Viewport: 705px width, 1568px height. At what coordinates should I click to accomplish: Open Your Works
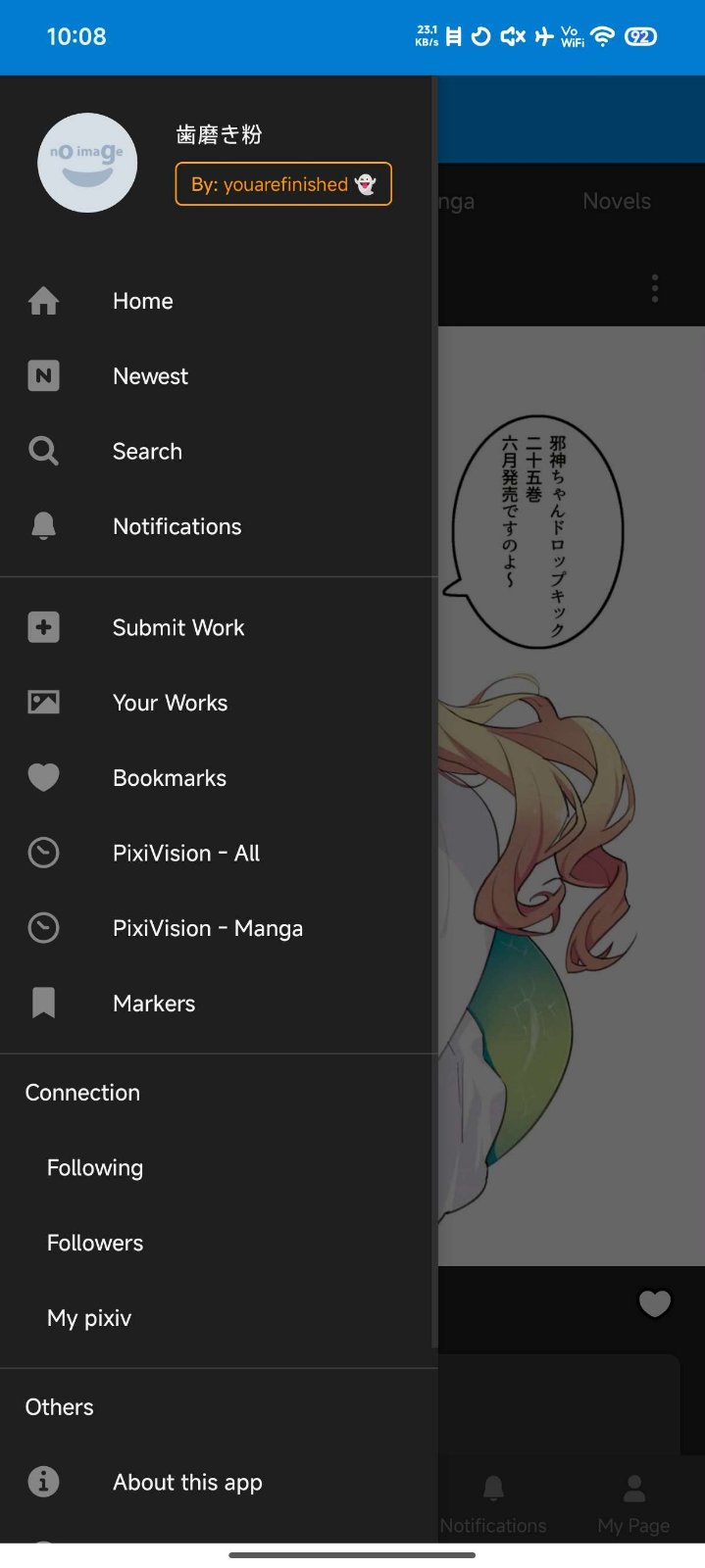tap(170, 704)
